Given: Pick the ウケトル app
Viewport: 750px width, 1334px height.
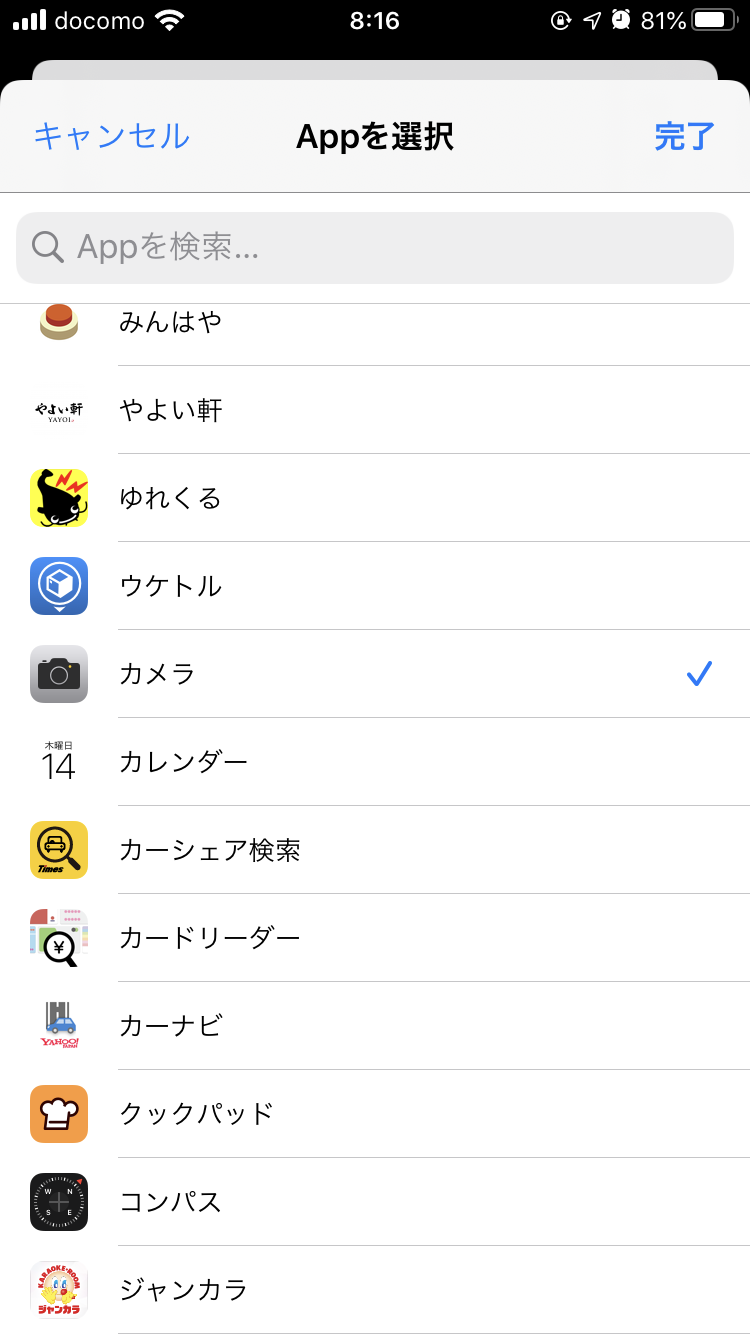Looking at the screenshot, I should [375, 586].
